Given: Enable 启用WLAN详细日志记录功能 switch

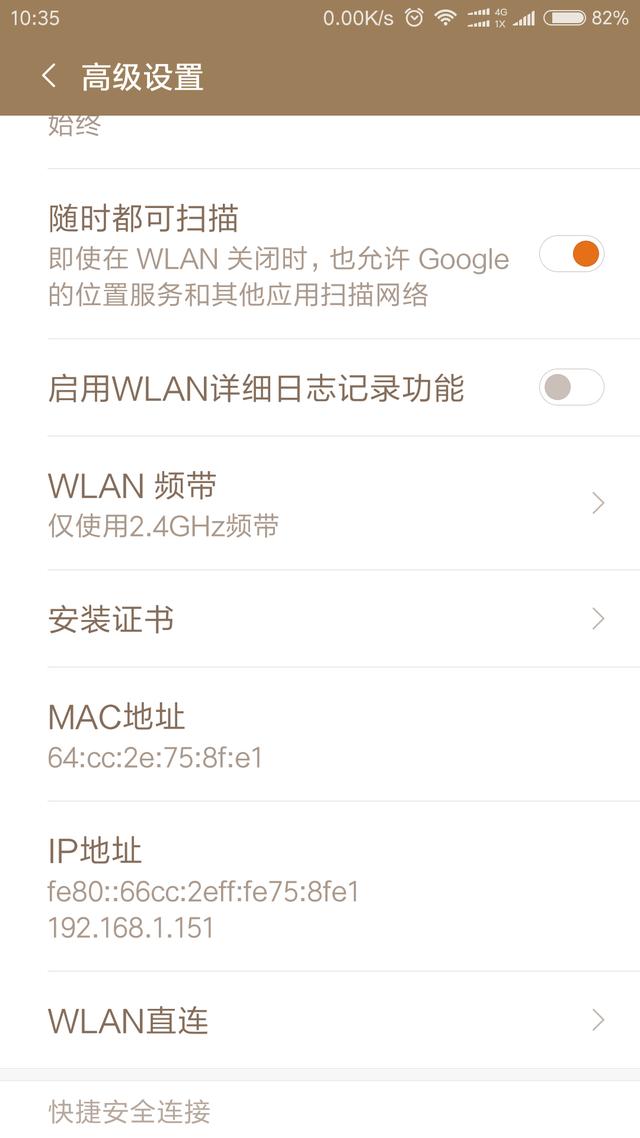Looking at the screenshot, I should pos(571,387).
